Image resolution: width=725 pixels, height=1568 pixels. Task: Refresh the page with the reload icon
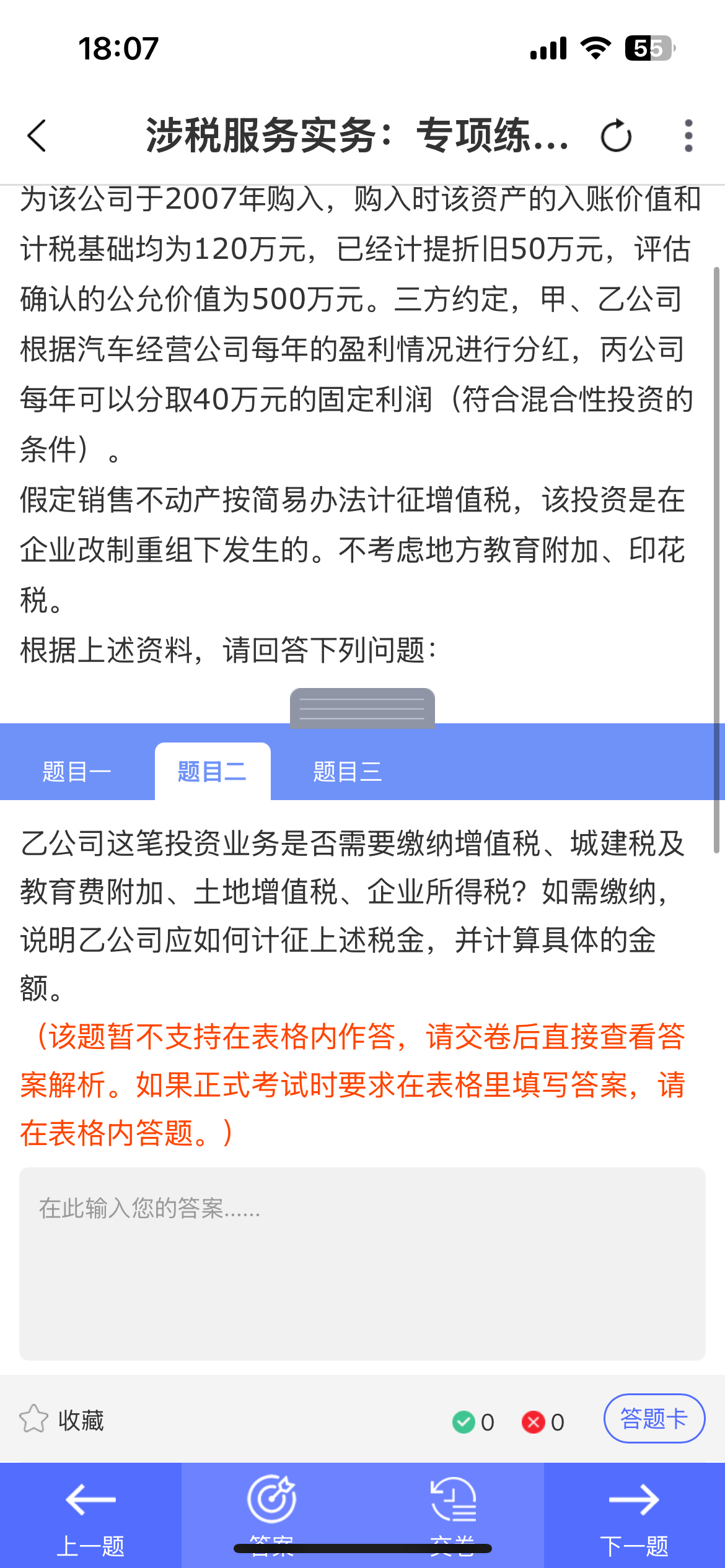[616, 136]
